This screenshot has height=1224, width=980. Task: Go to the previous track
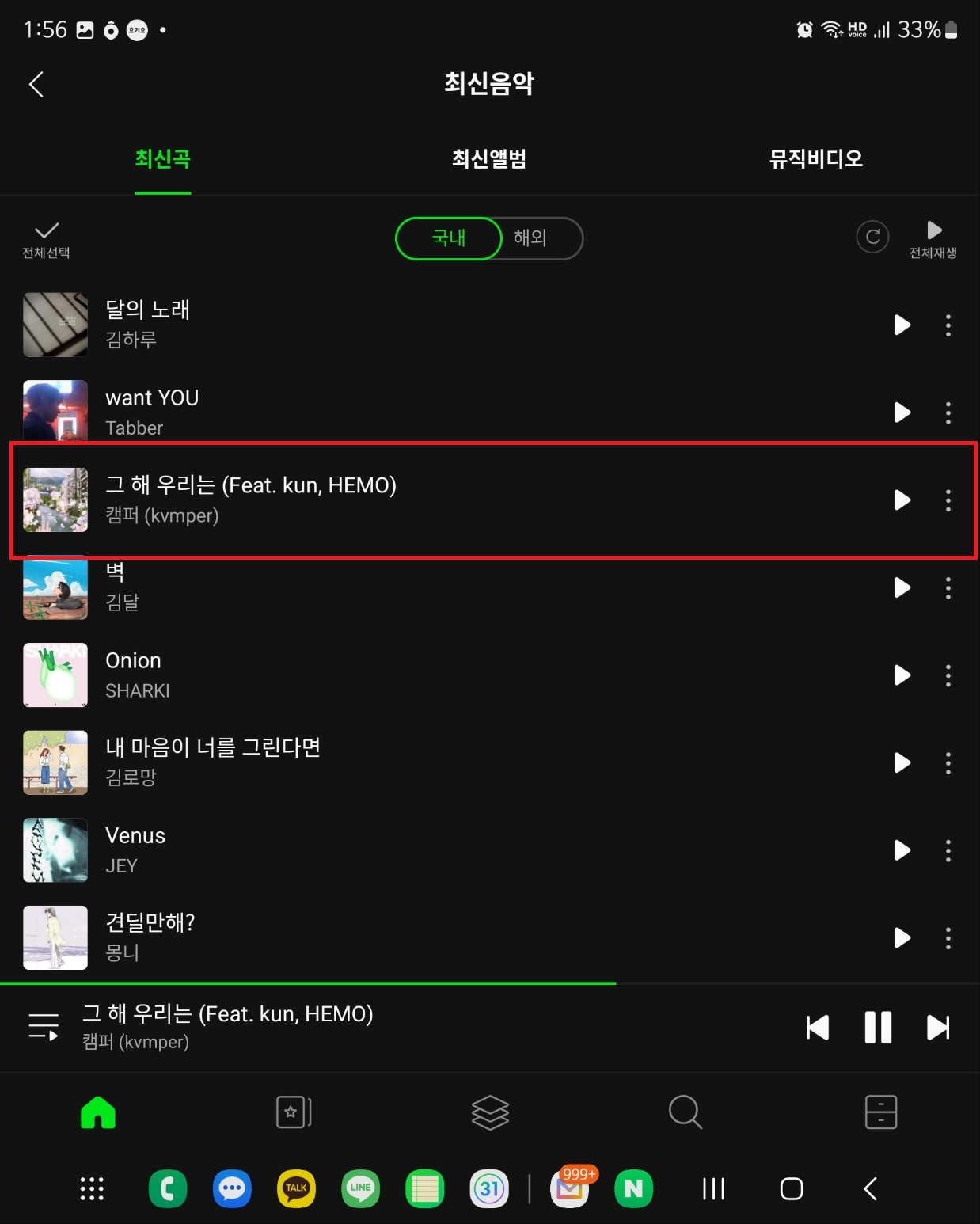pos(817,1028)
